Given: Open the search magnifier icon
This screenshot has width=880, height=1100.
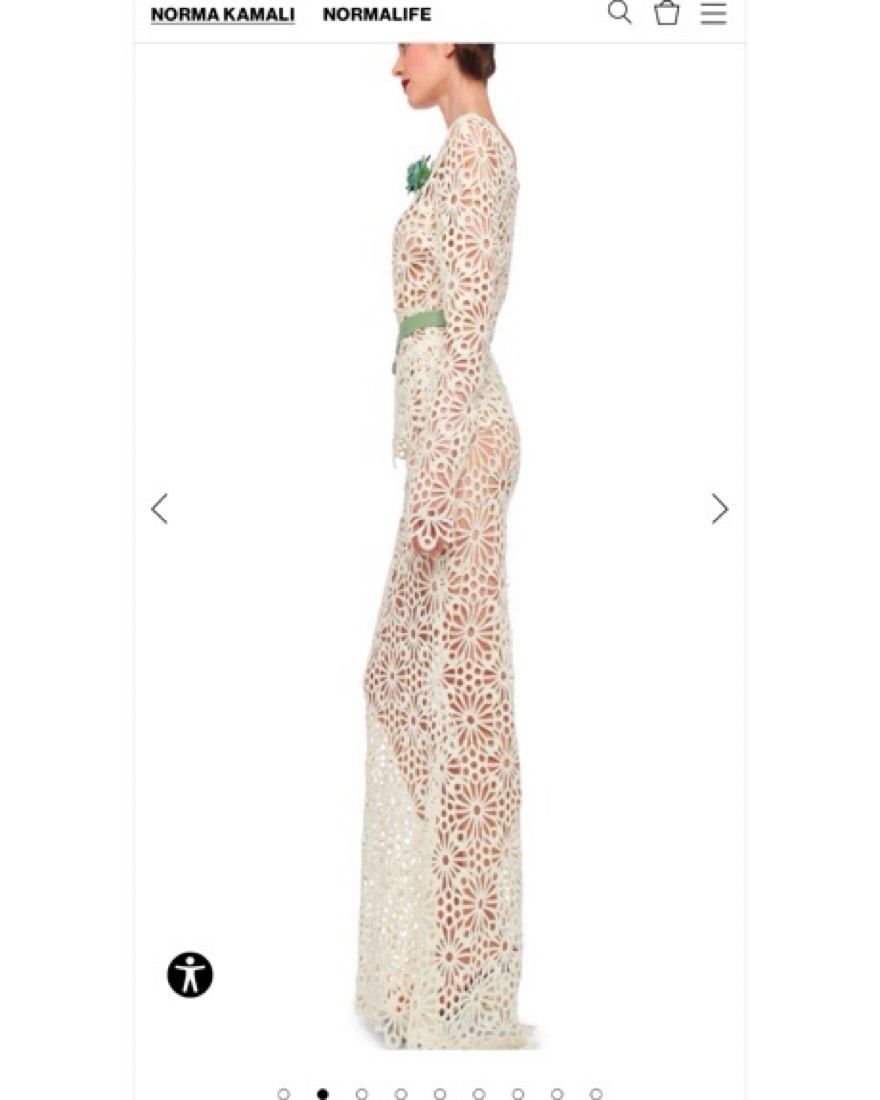Looking at the screenshot, I should pos(619,13).
